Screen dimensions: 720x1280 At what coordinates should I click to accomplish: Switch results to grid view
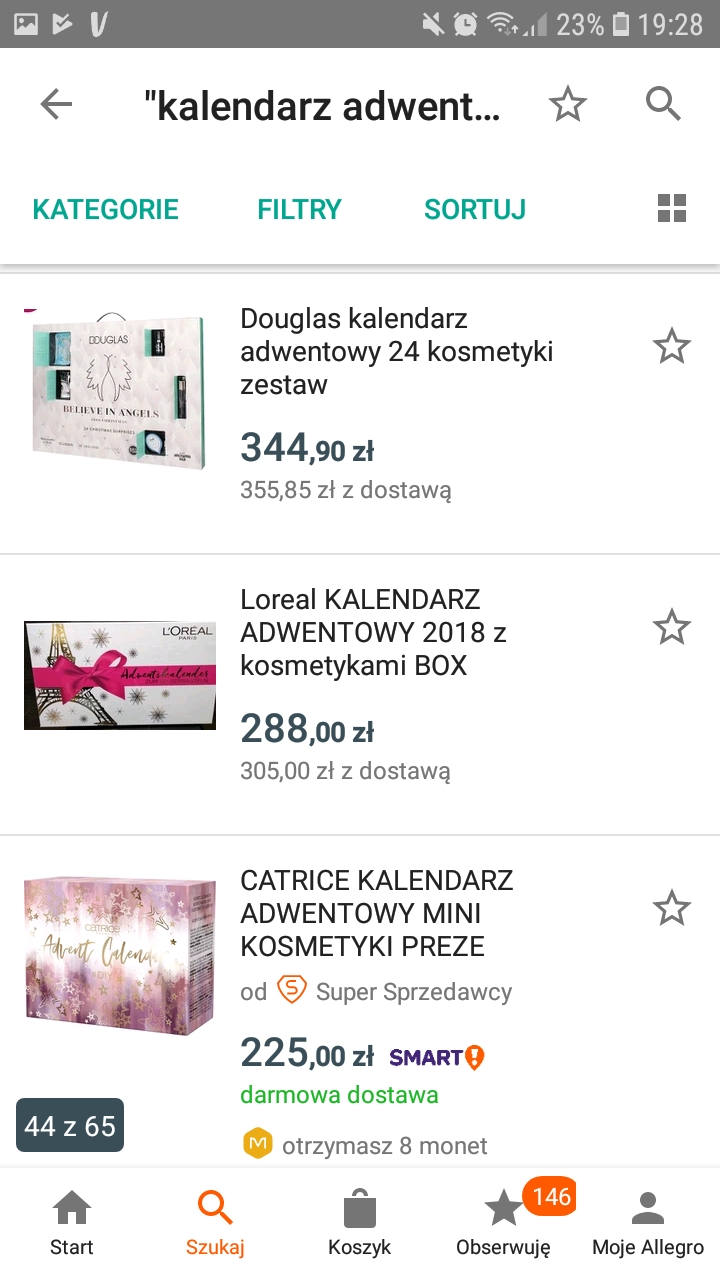click(x=672, y=209)
